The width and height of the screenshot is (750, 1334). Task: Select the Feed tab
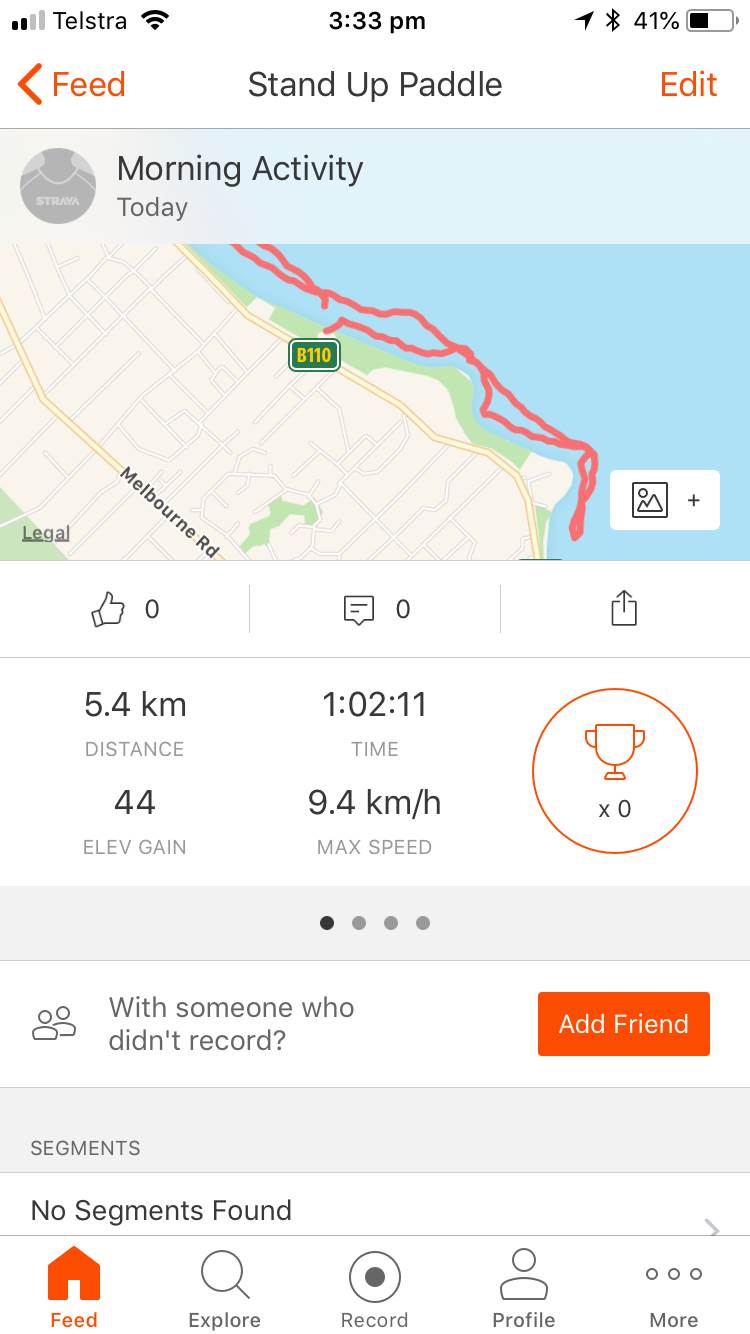click(x=74, y=1289)
